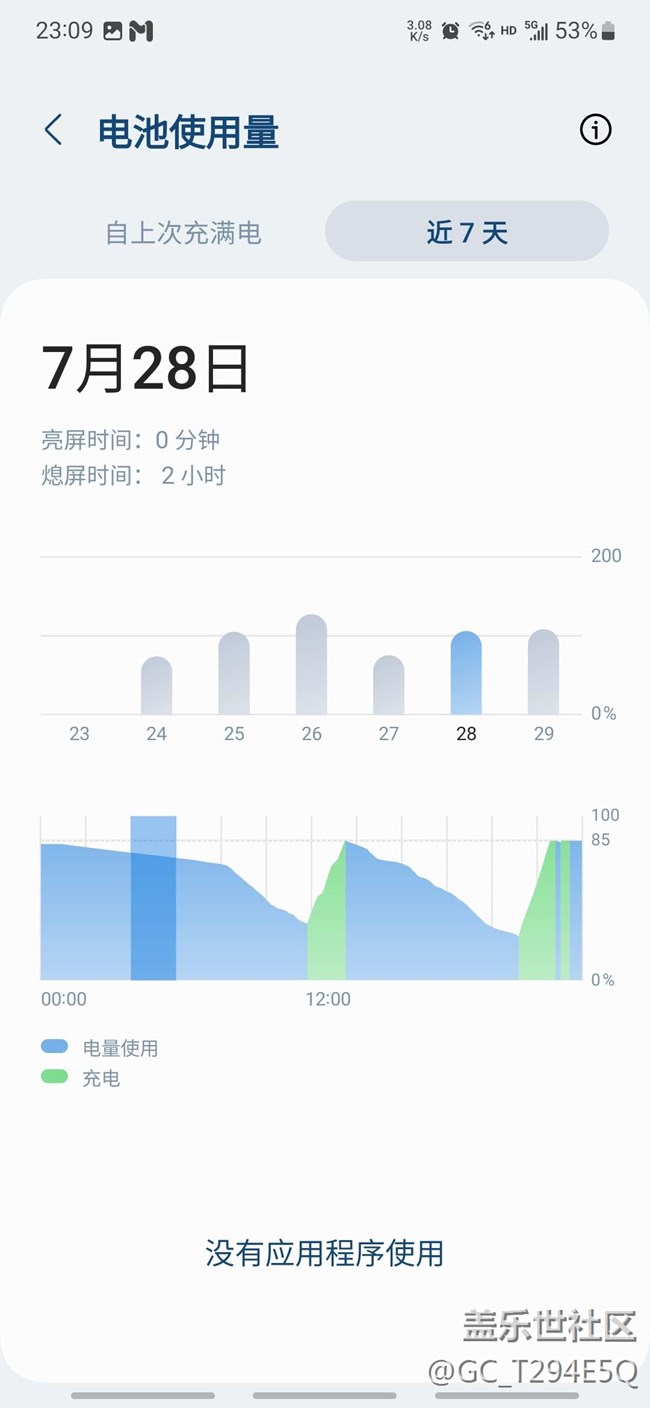Open the battery usage info icon
Image resolution: width=650 pixels, height=1408 pixels.
tap(595, 130)
